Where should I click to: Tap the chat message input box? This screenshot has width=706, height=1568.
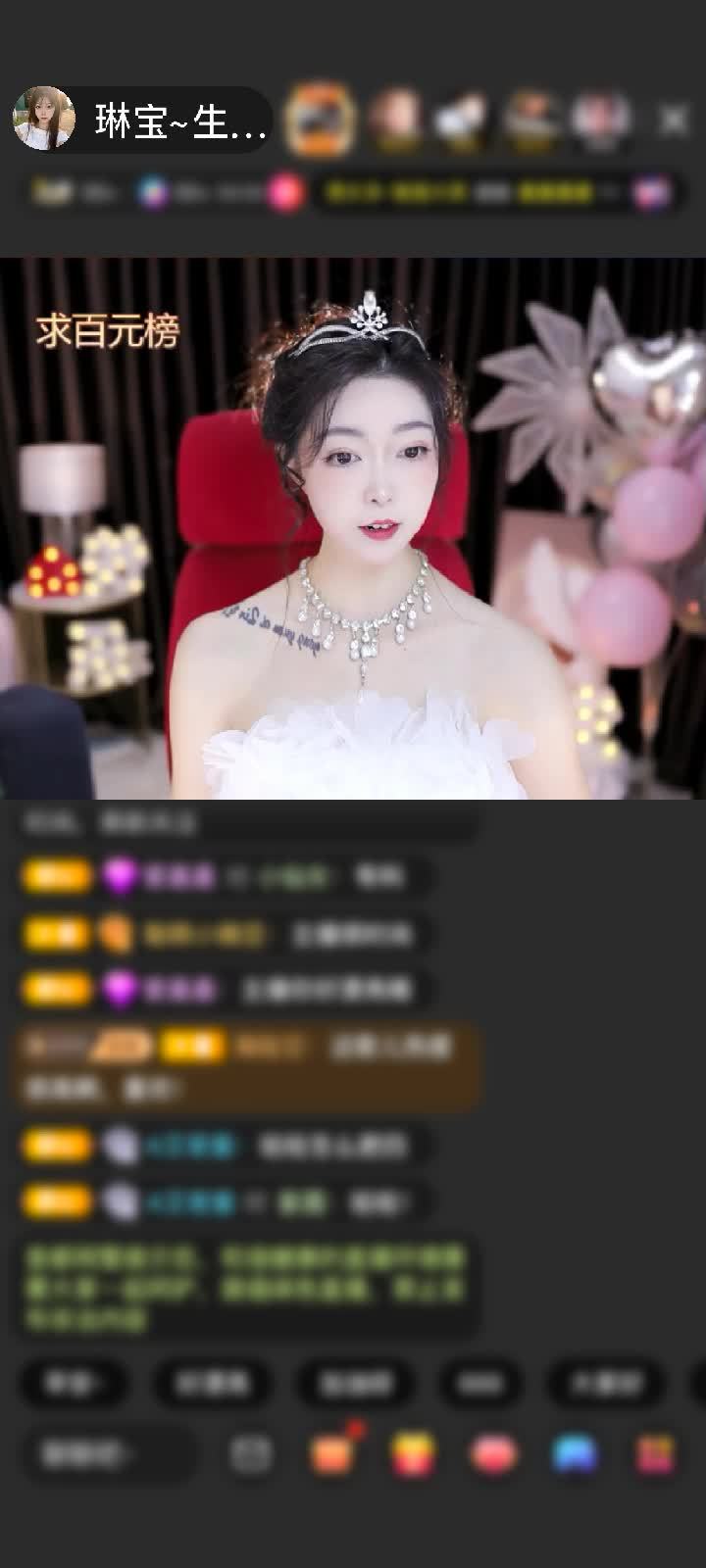[108, 1454]
